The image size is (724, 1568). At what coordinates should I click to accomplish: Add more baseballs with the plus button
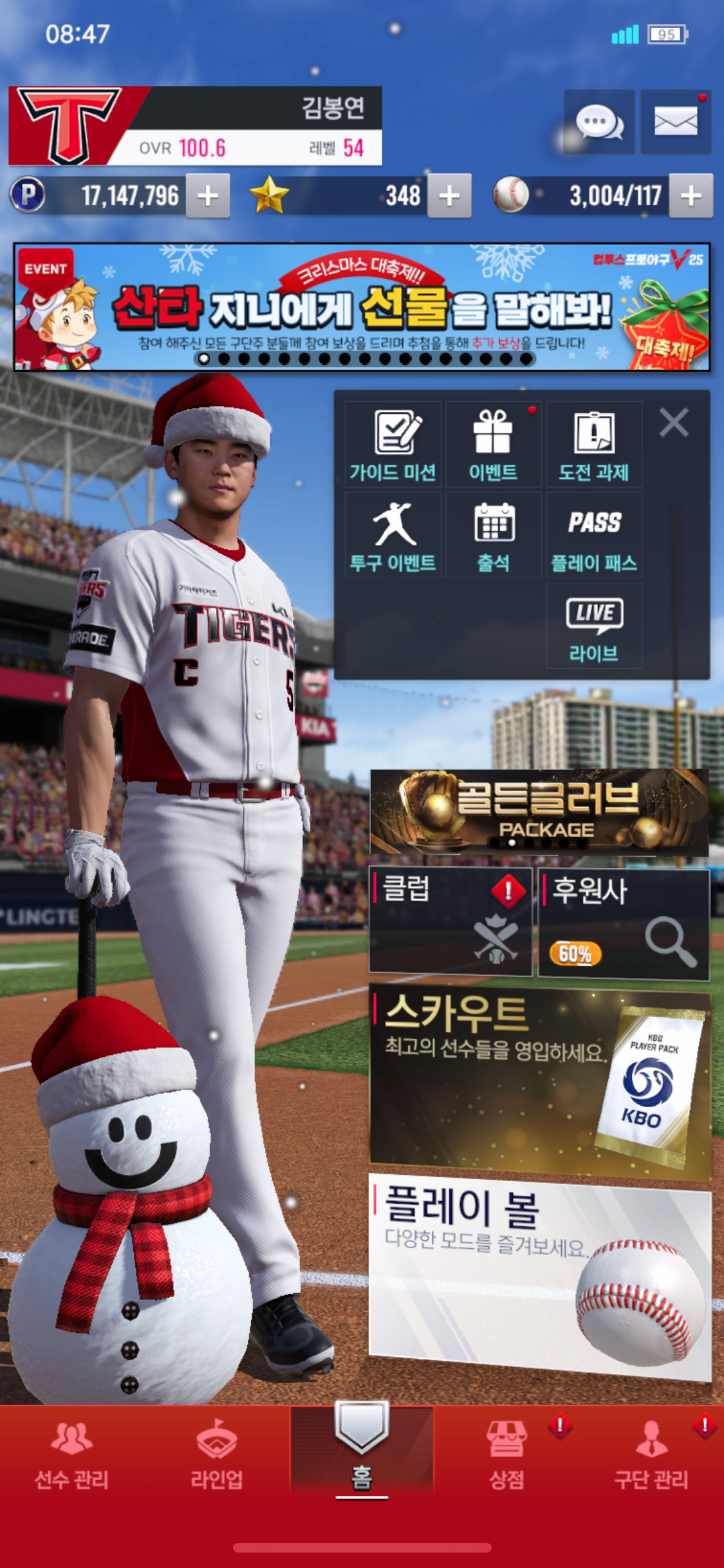[x=691, y=196]
